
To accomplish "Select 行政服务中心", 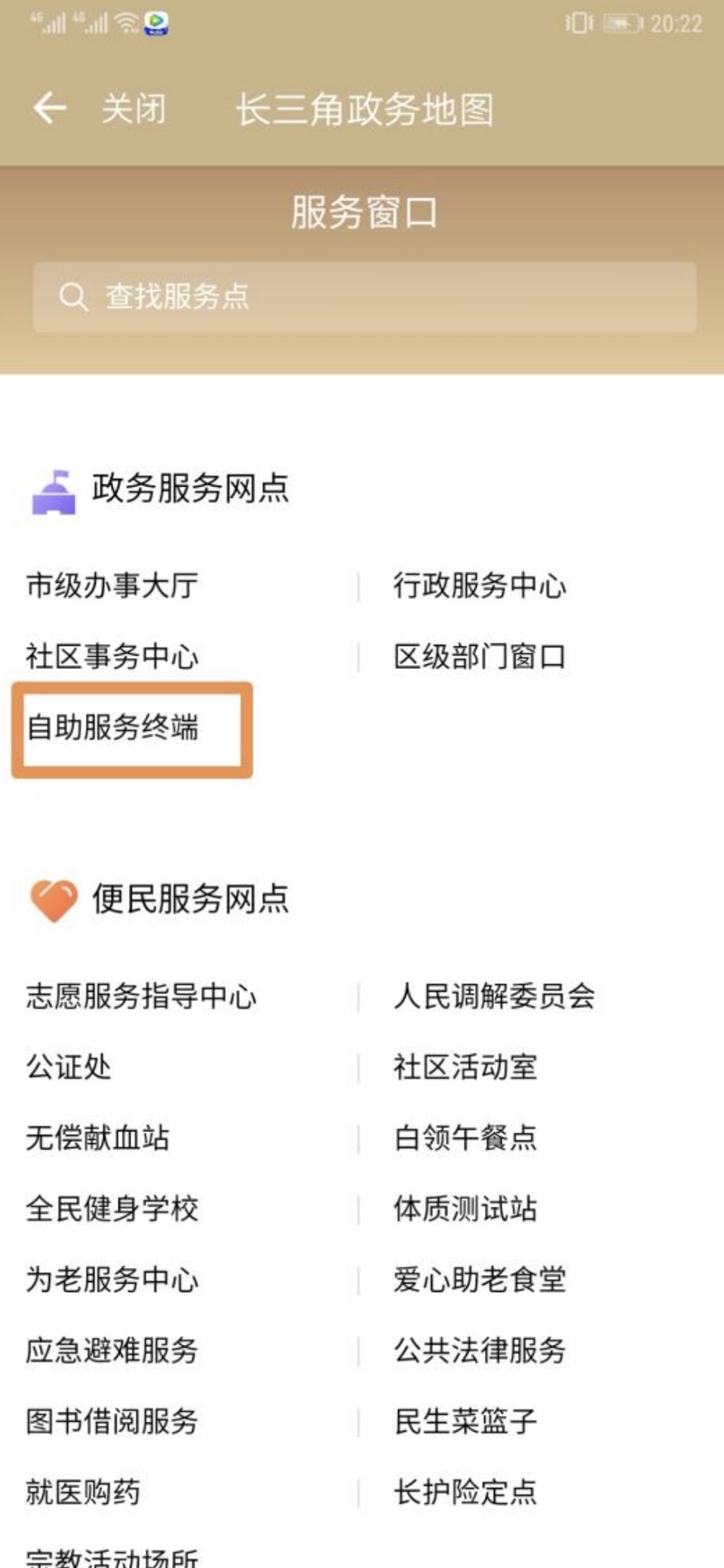I will [x=480, y=586].
